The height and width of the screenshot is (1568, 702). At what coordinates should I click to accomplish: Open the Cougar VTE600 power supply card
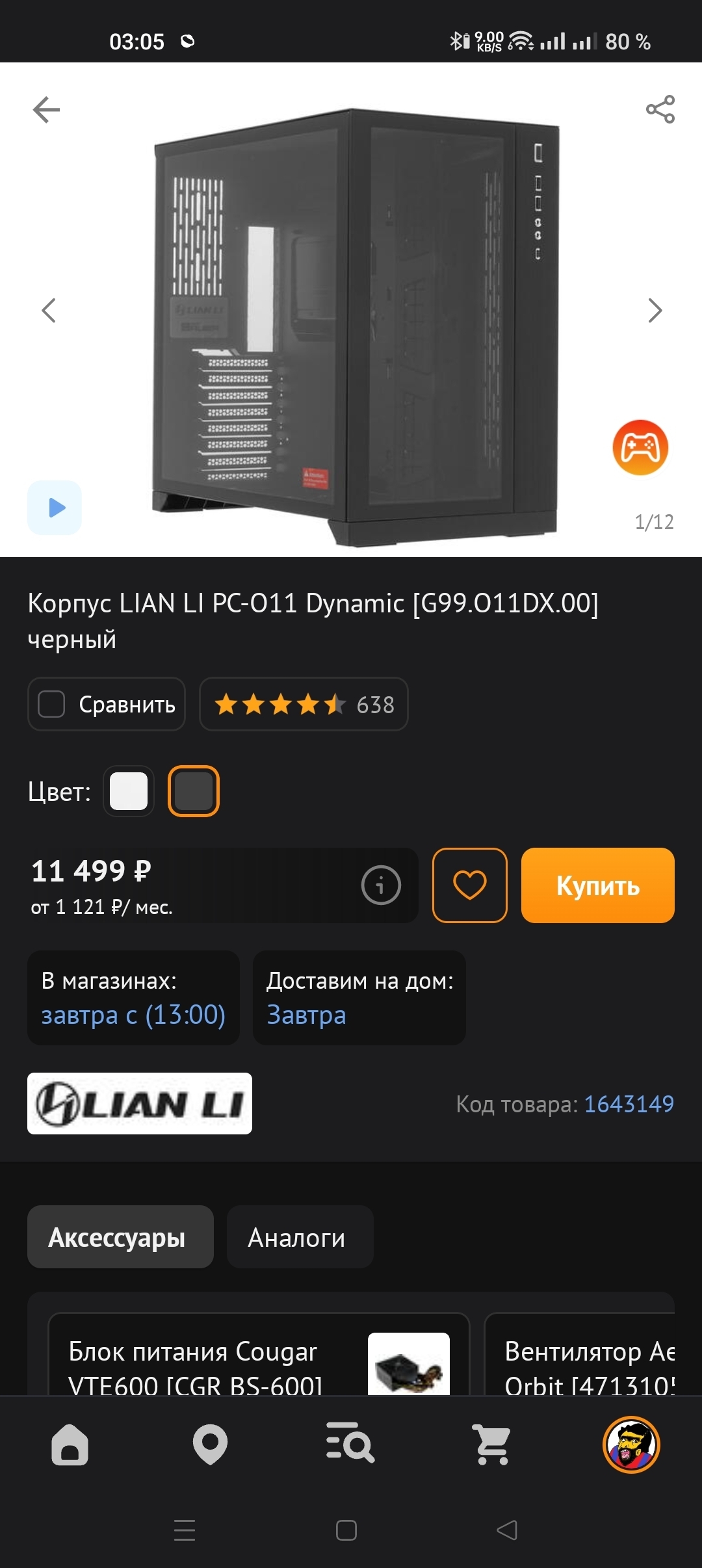[x=259, y=1353]
